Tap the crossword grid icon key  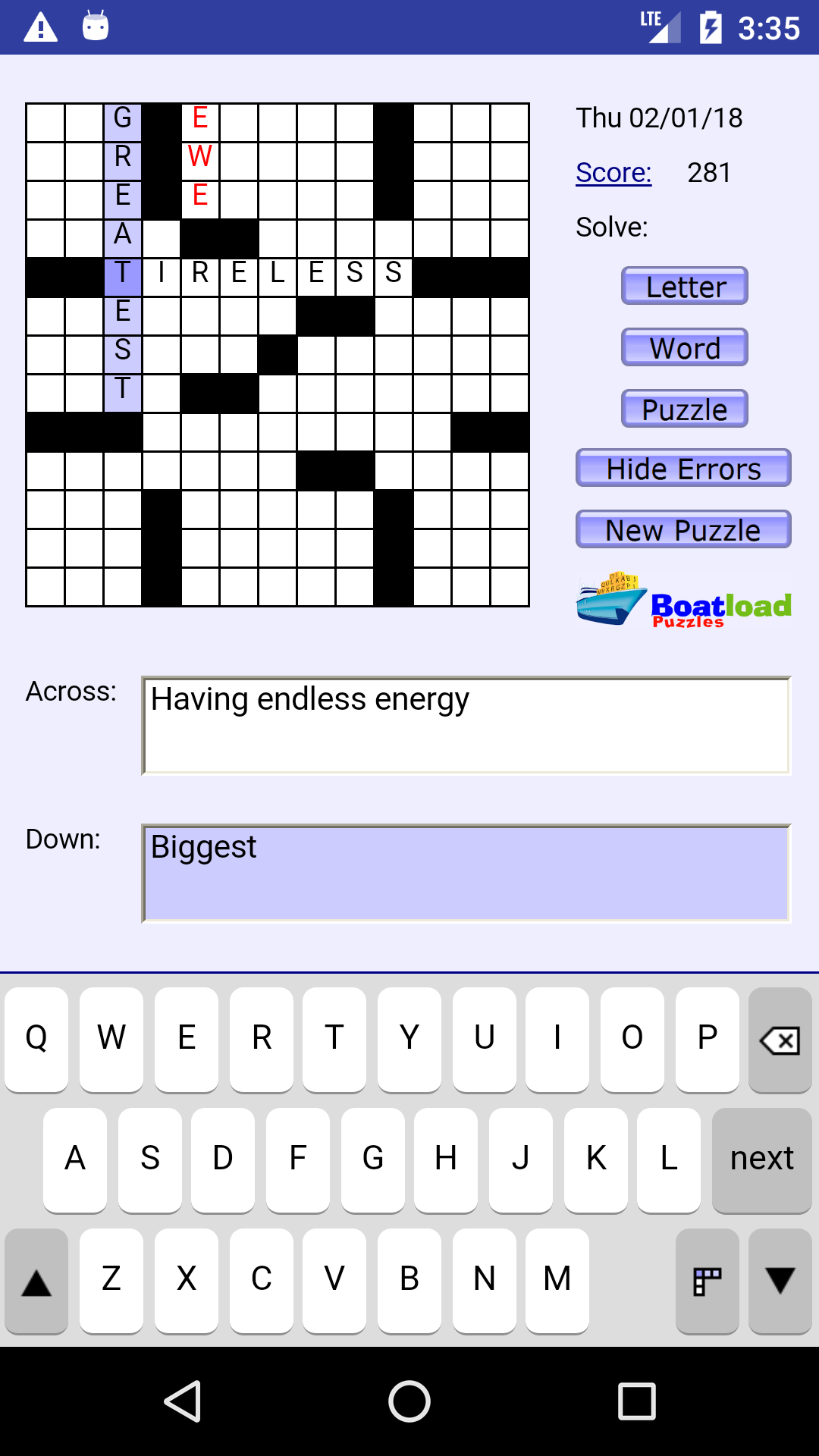(707, 1280)
